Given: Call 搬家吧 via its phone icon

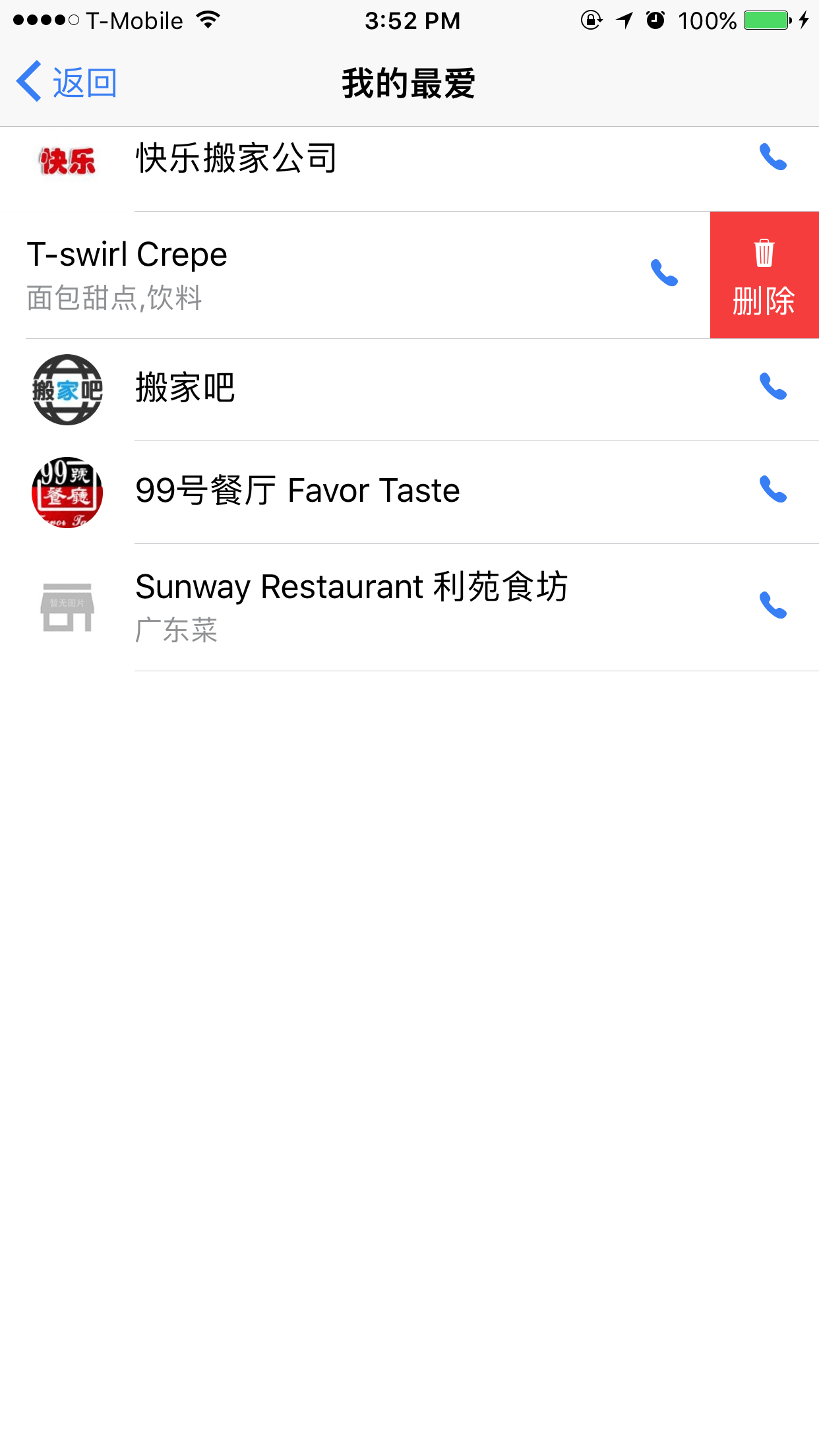Looking at the screenshot, I should (x=773, y=387).
